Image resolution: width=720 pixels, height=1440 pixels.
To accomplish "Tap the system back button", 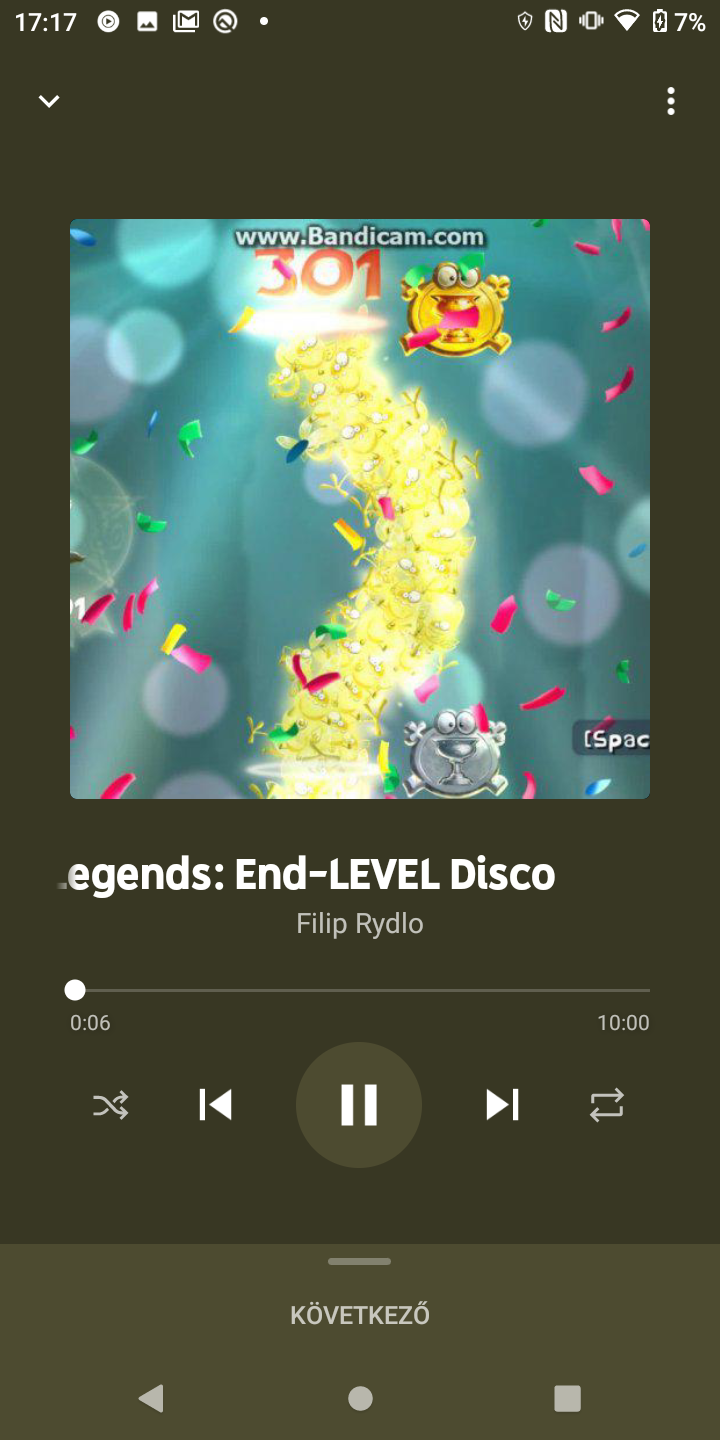I will 151,1398.
